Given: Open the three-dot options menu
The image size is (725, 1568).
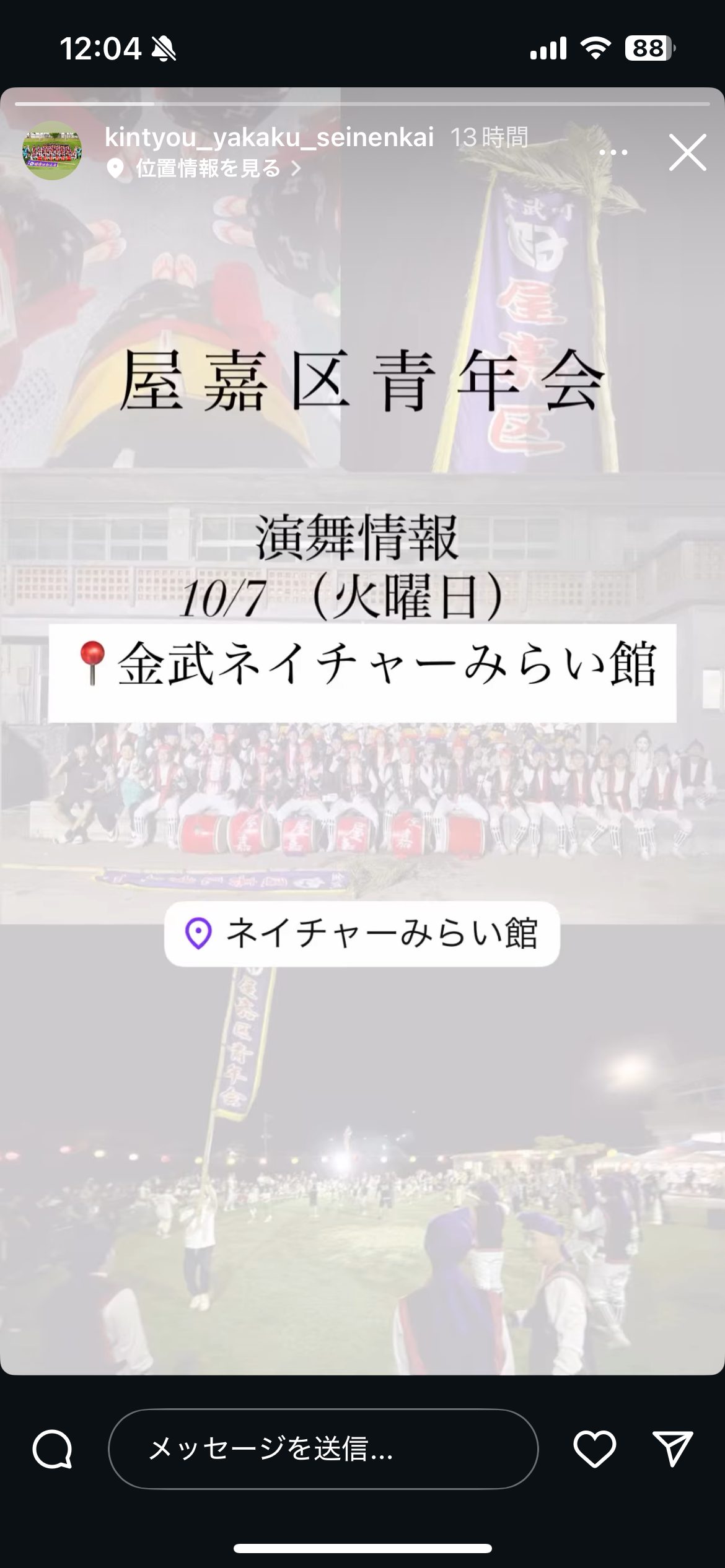Looking at the screenshot, I should [613, 152].
